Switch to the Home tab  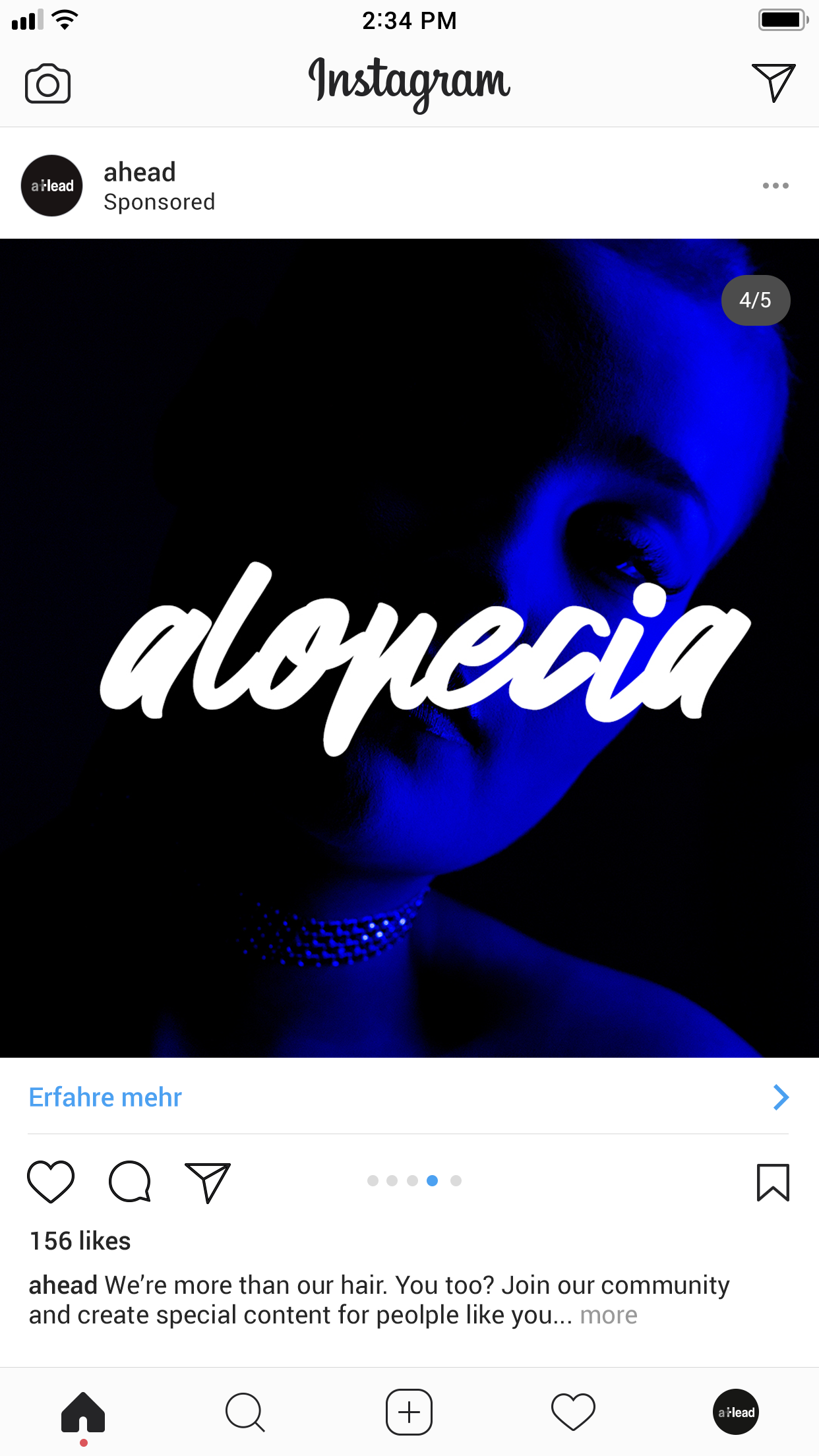click(x=83, y=1412)
